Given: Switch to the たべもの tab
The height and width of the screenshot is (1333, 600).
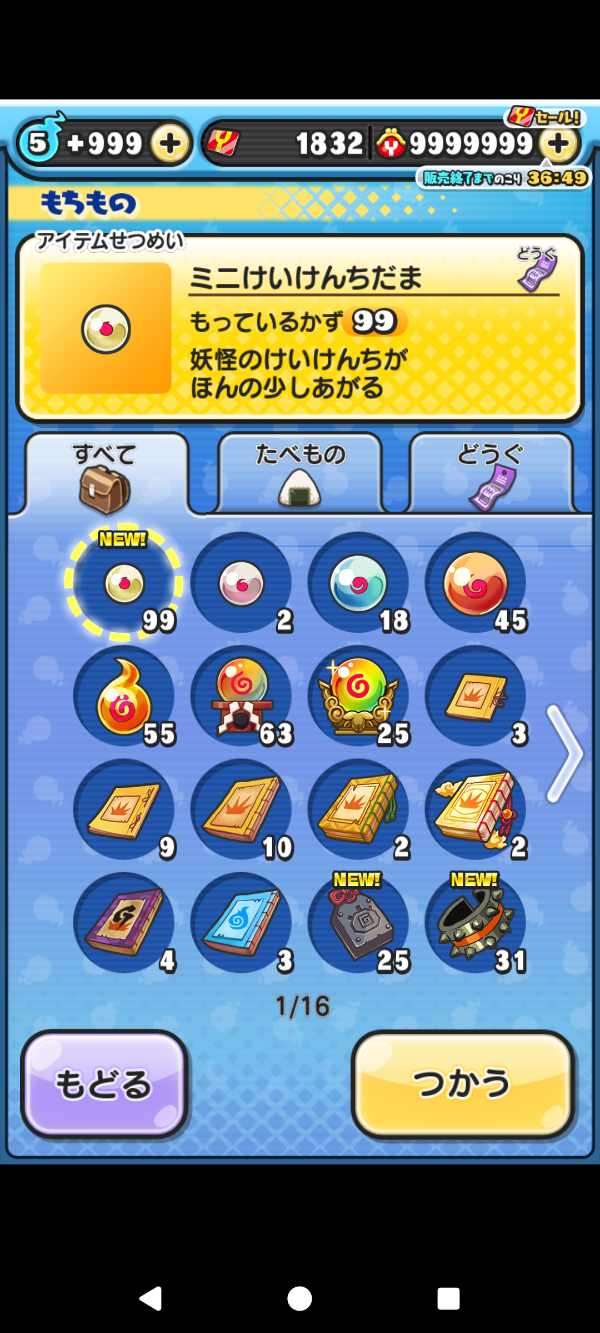Looking at the screenshot, I should coord(300,472).
